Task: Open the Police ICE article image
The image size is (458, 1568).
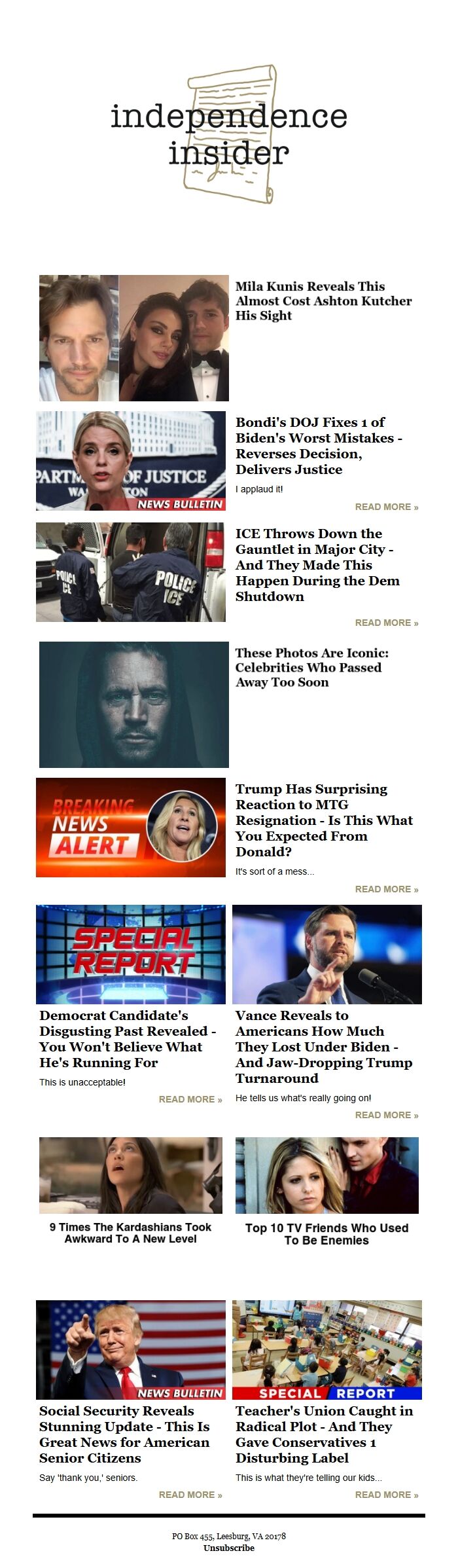Action: pyautogui.click(x=131, y=572)
